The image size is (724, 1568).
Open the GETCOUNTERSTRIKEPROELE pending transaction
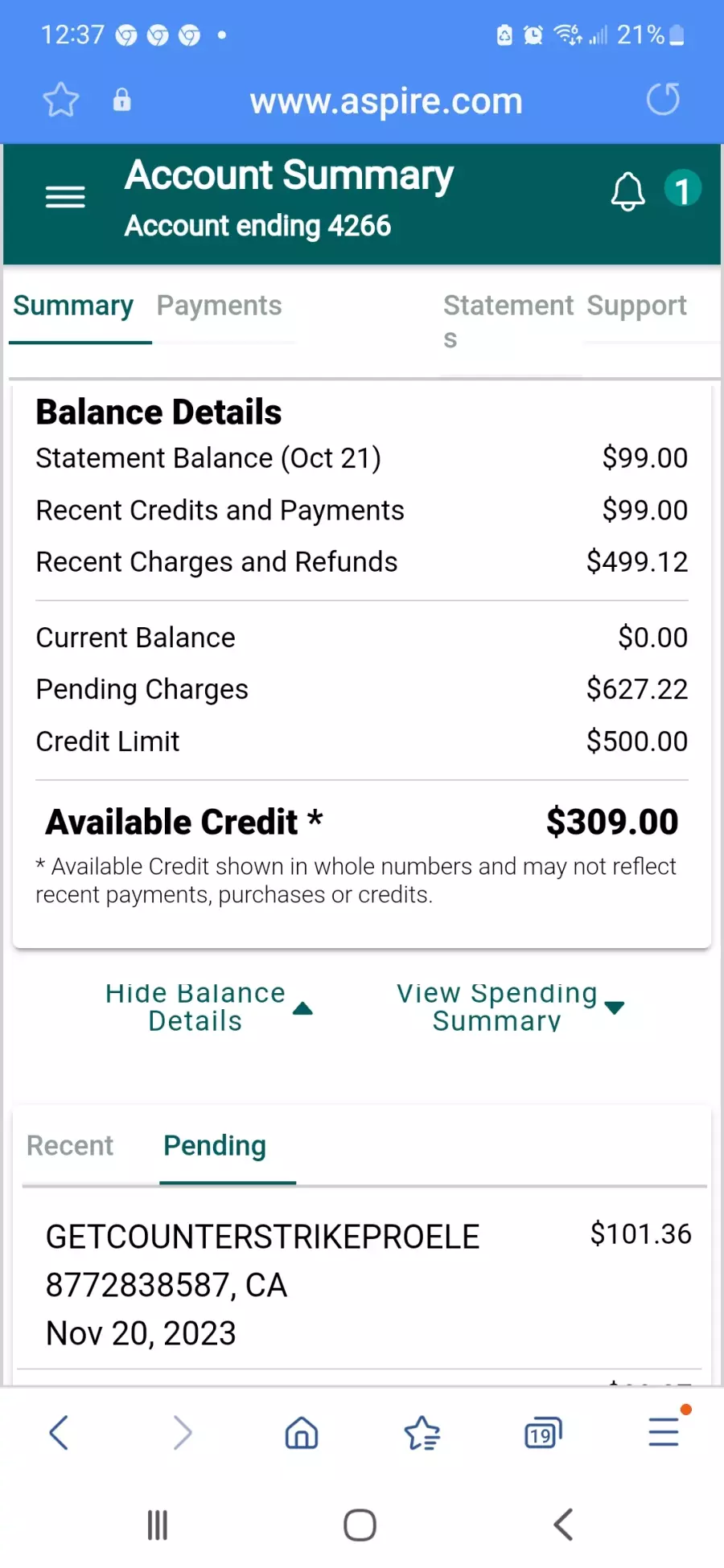tap(362, 1284)
